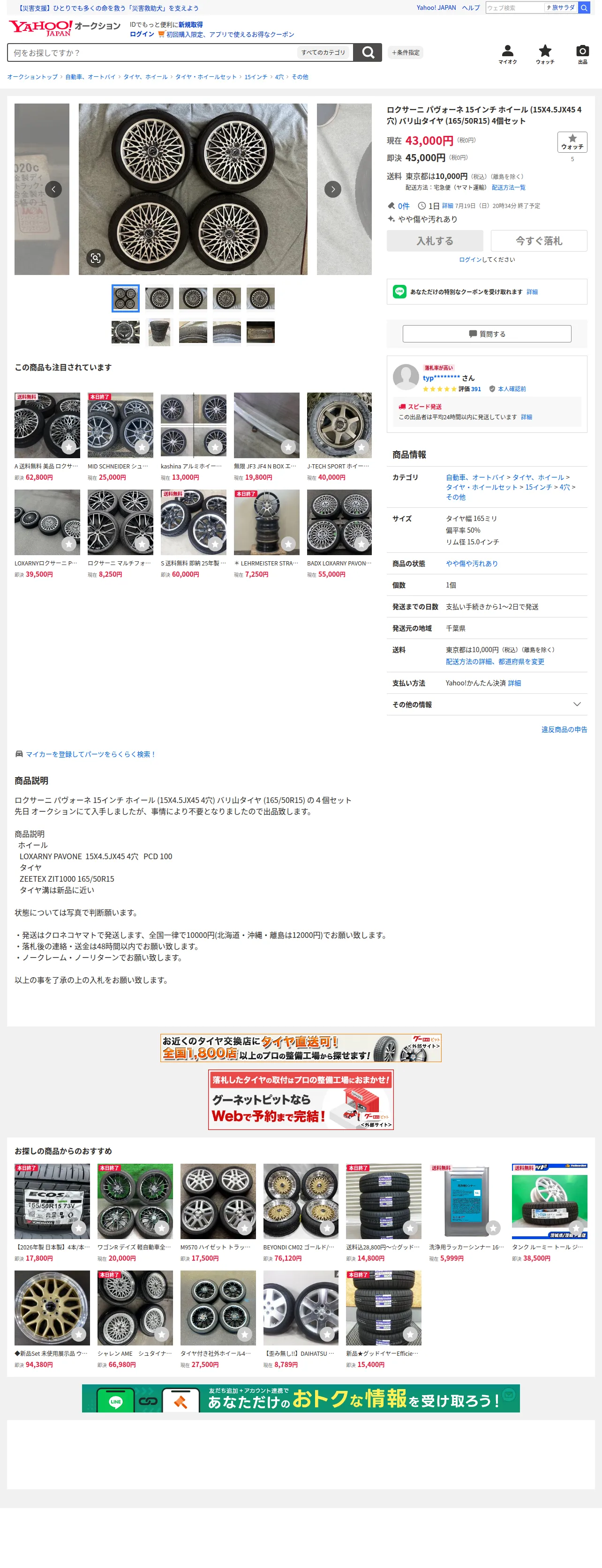Open the 出品 camera icon
This screenshot has width=602, height=1568.
(x=582, y=54)
